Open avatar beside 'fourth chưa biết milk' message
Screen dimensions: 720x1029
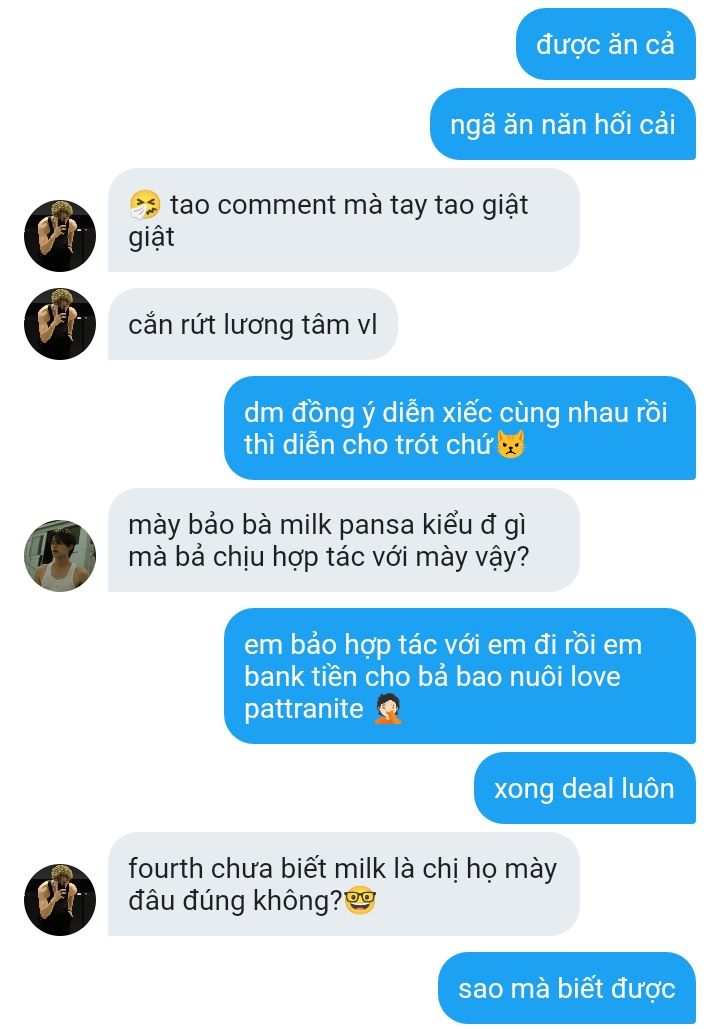click(60, 900)
